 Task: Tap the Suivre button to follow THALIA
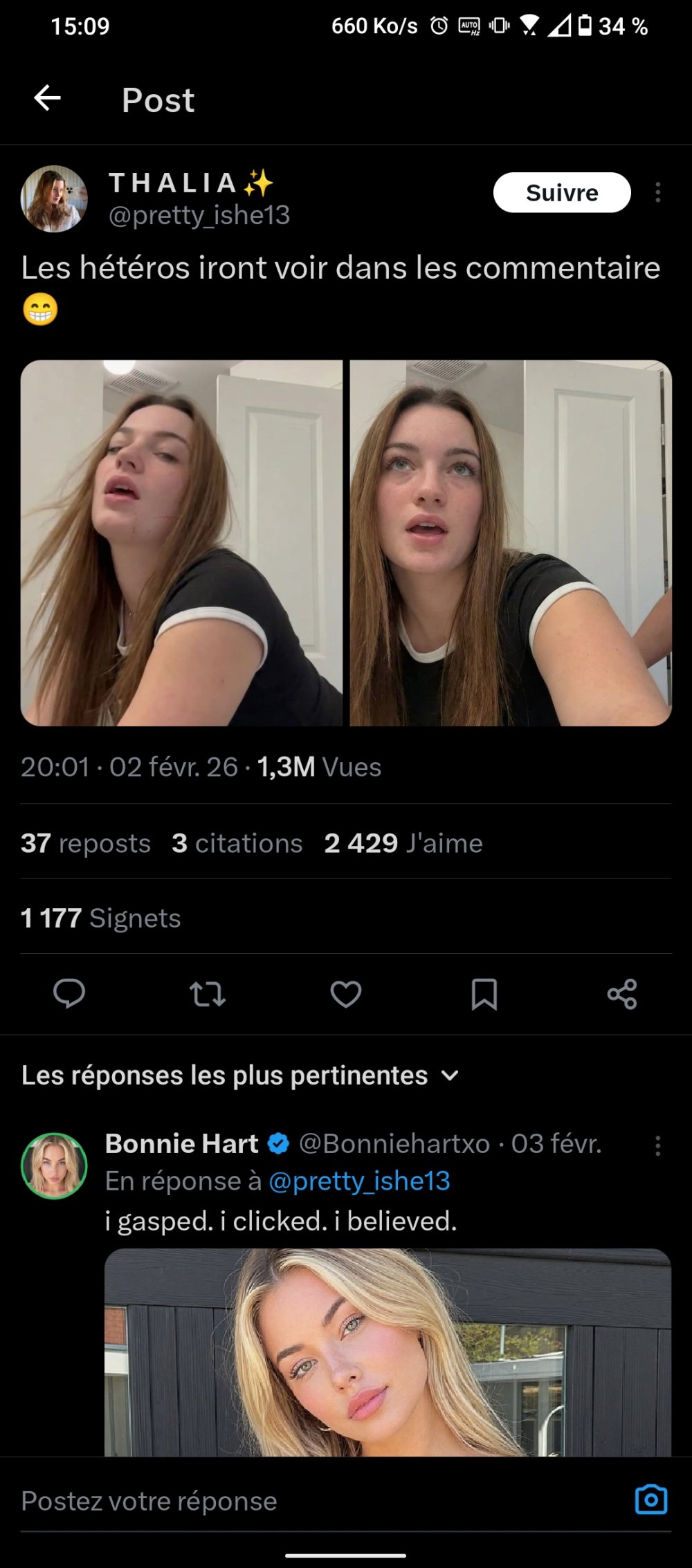(x=561, y=192)
